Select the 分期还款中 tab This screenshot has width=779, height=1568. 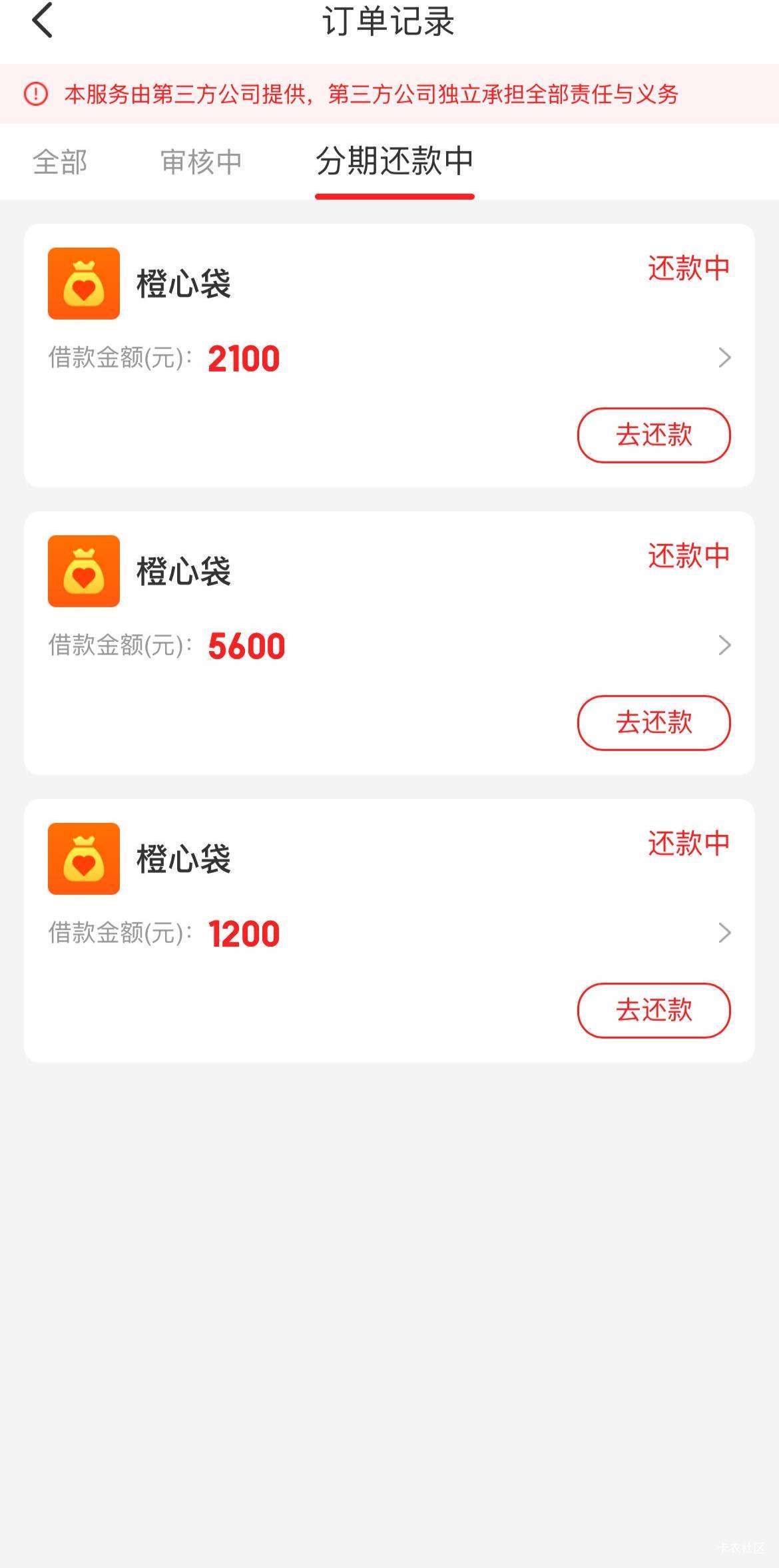394,162
